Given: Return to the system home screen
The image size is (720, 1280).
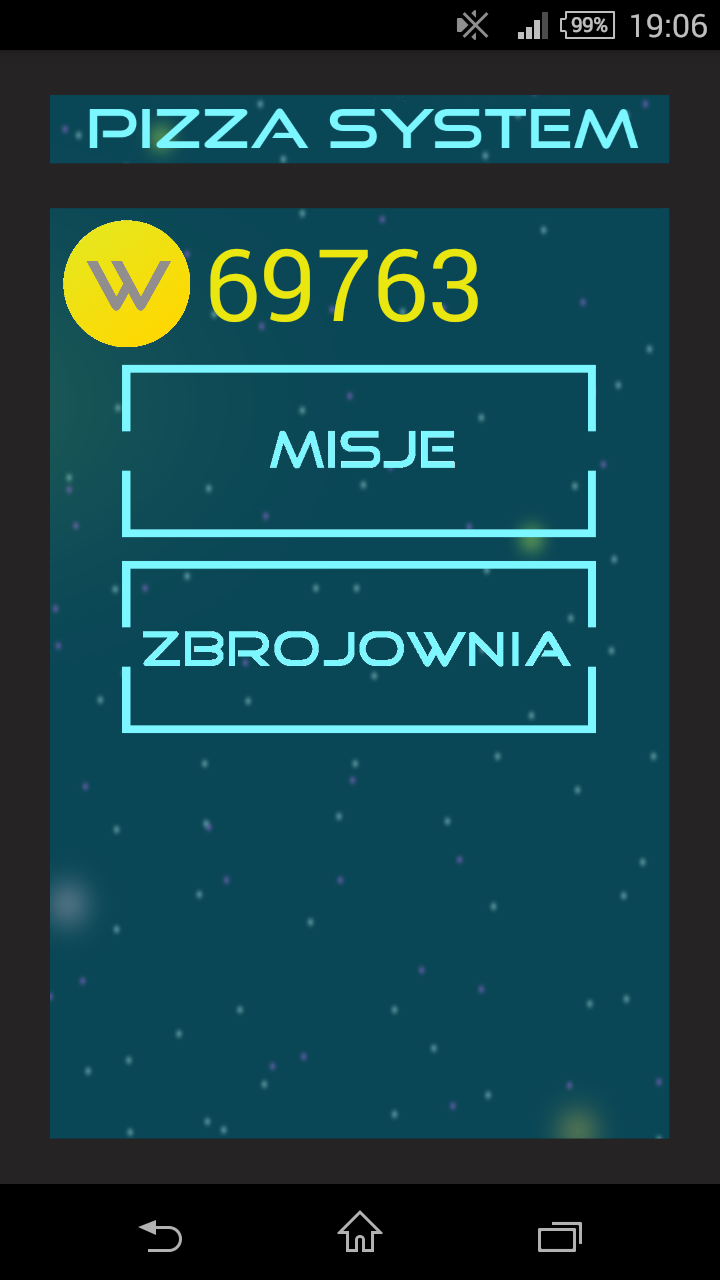Looking at the screenshot, I should [x=359, y=1233].
